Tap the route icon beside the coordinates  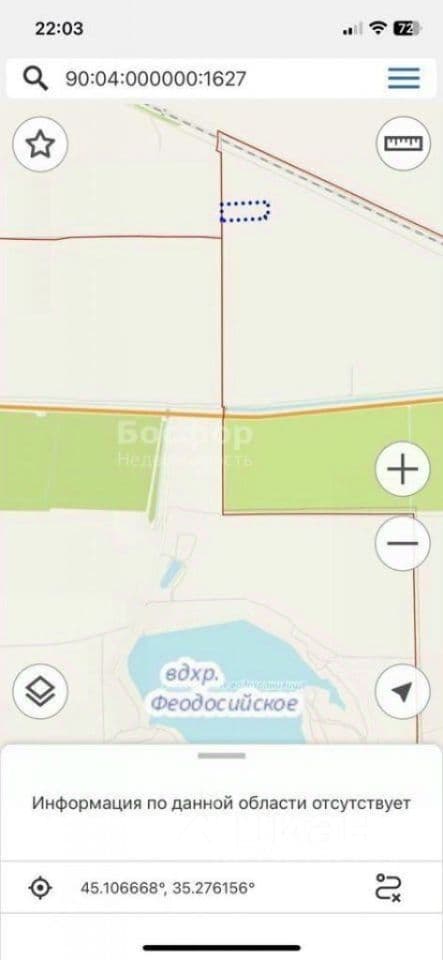pyautogui.click(x=388, y=888)
